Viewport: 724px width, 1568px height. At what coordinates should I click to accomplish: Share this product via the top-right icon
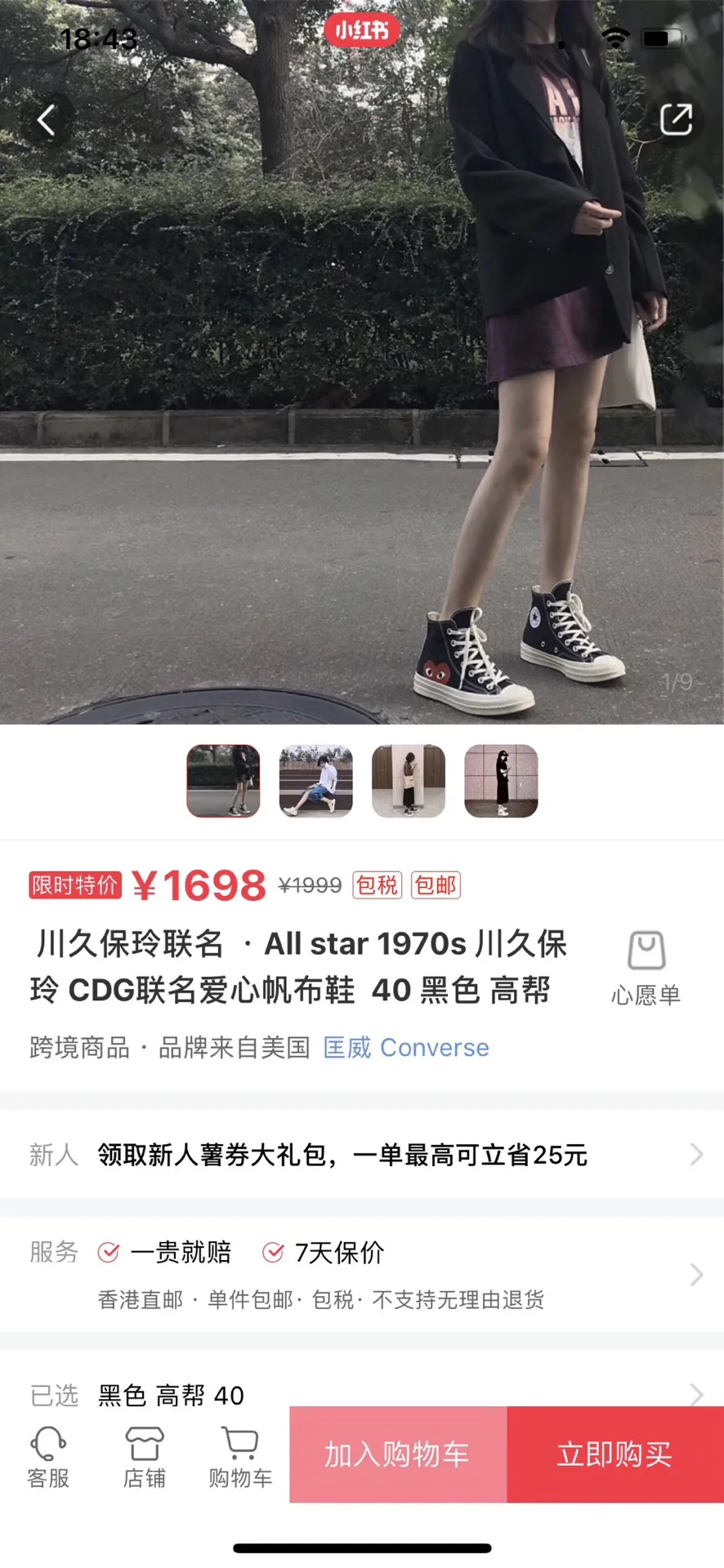click(676, 120)
